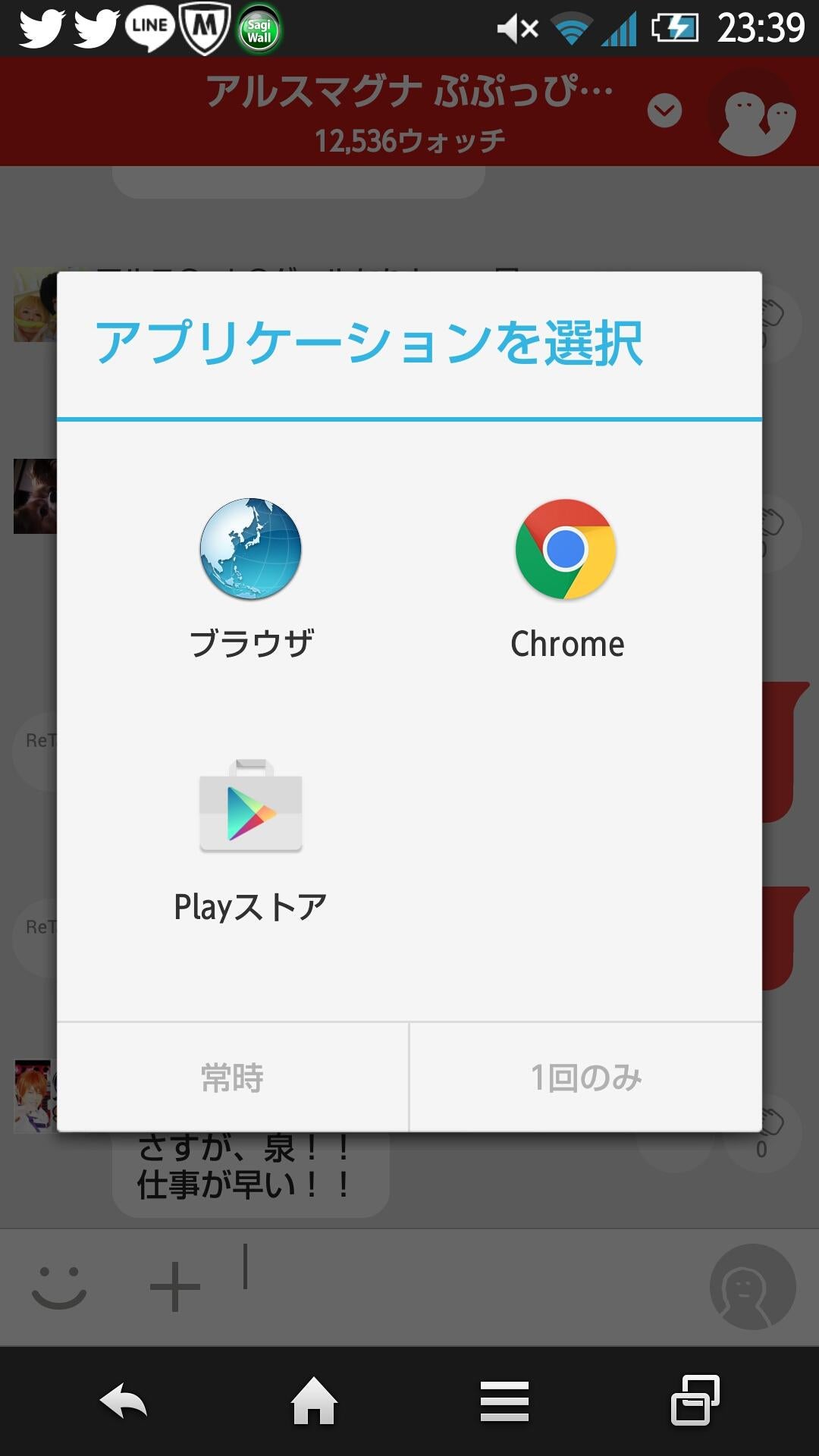Tap the 常時 (always) button
This screenshot has width=819, height=1456.
pos(233,1078)
